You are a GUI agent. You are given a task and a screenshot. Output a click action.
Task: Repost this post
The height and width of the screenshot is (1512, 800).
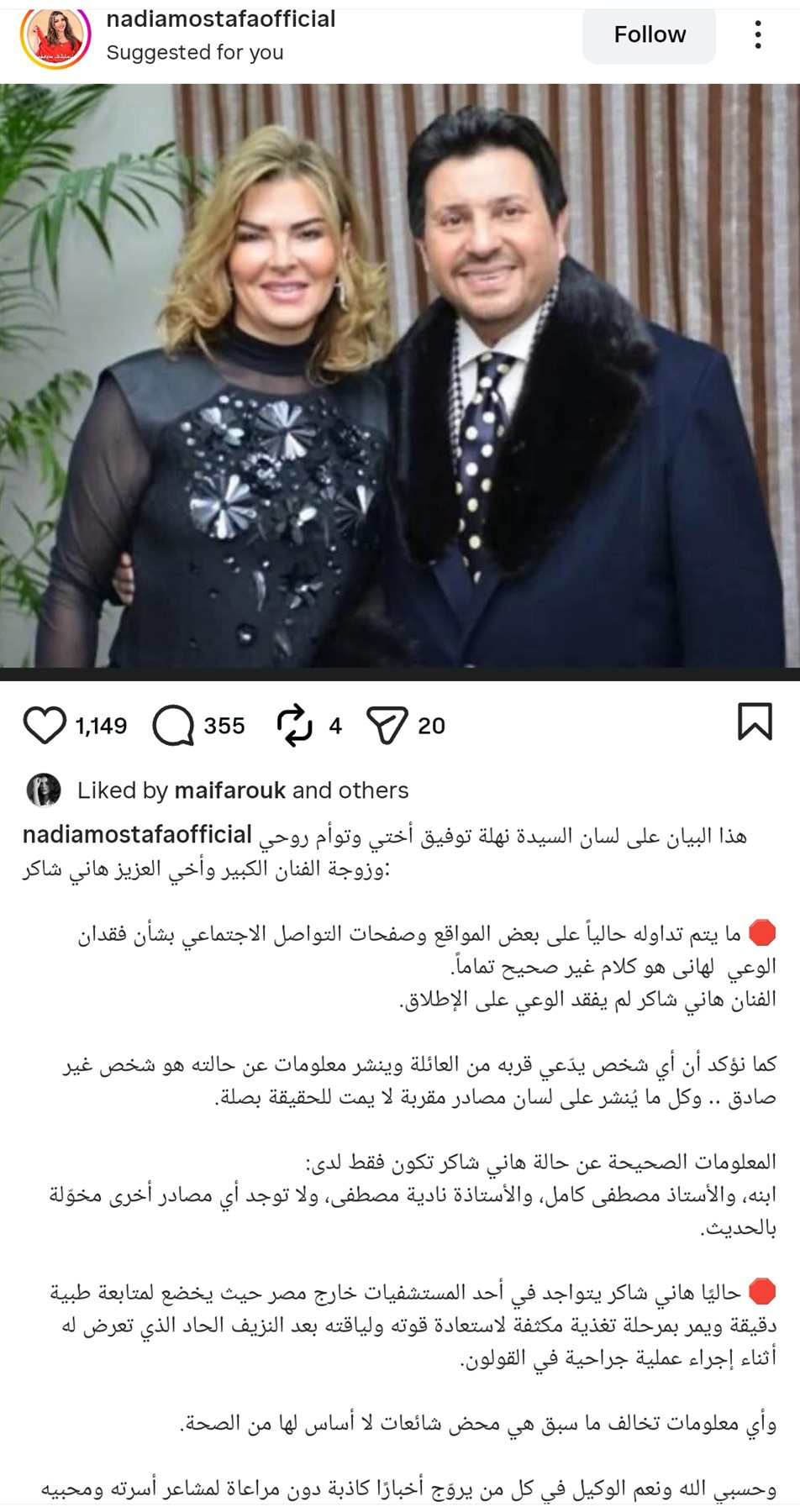(294, 726)
